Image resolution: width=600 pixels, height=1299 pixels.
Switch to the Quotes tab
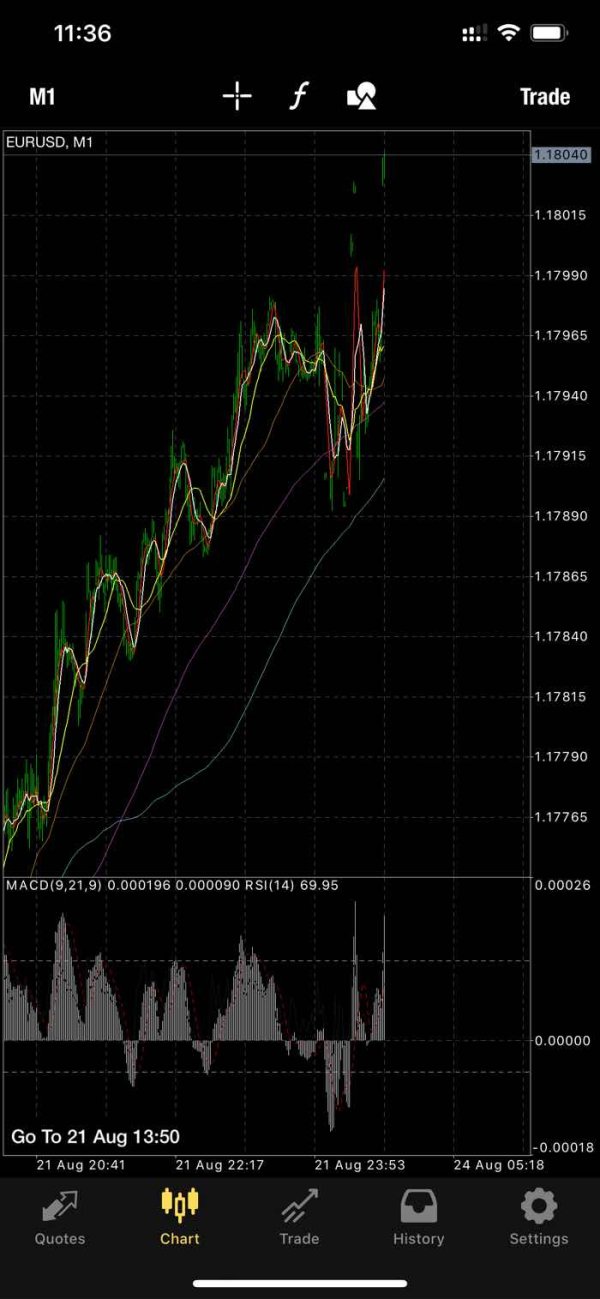60,1218
